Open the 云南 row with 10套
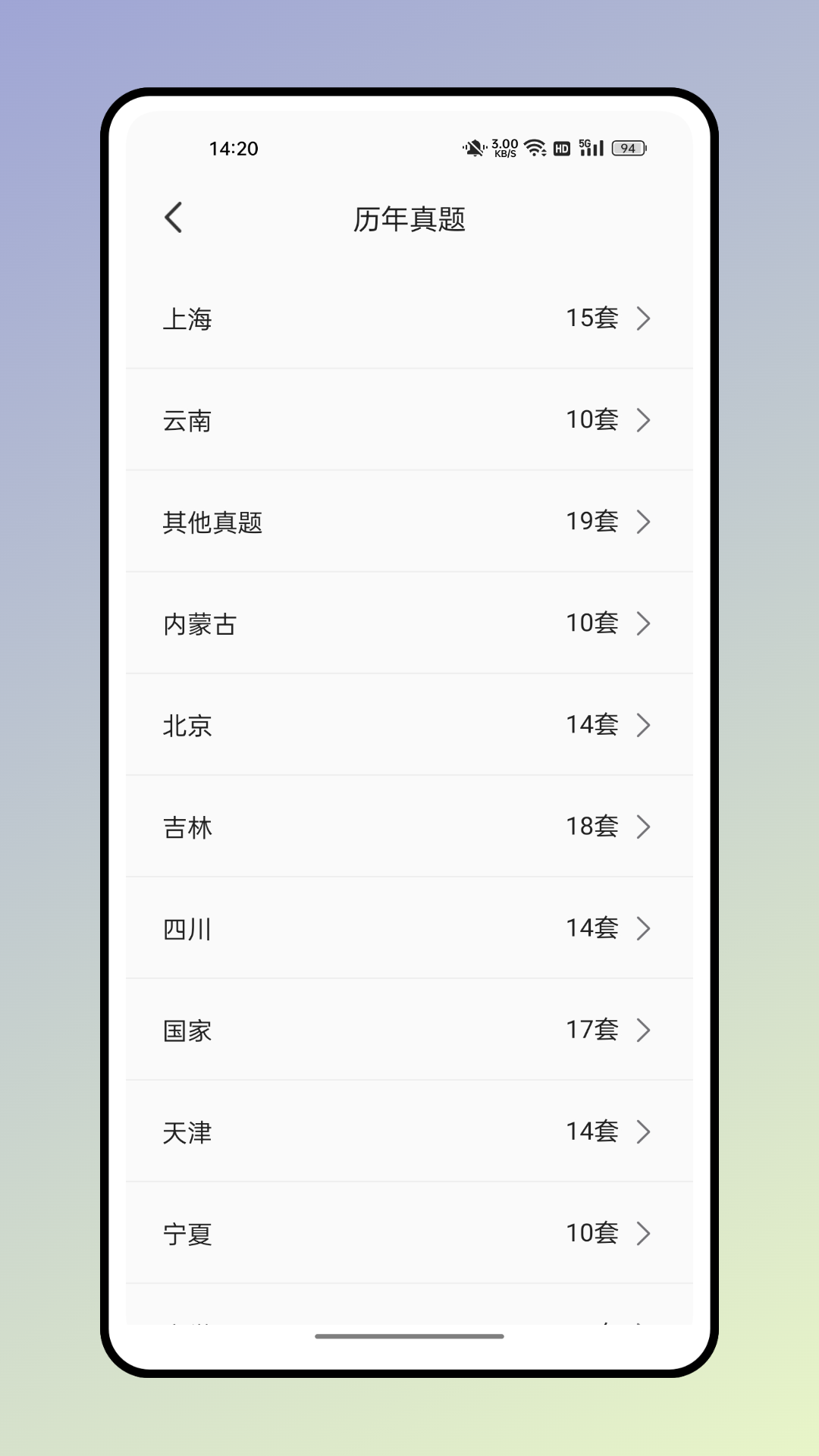 point(409,420)
